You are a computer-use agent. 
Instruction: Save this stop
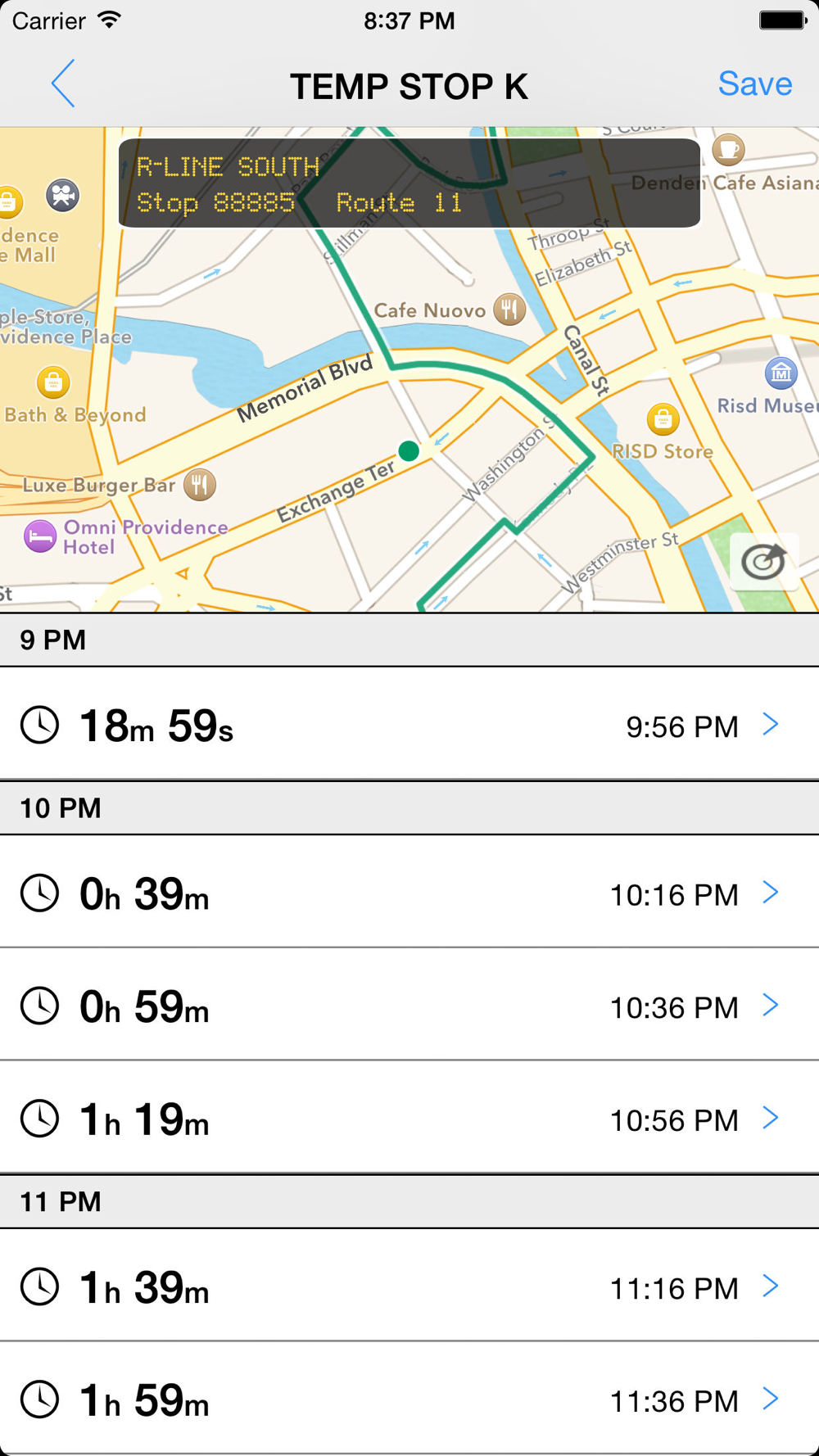coord(754,84)
